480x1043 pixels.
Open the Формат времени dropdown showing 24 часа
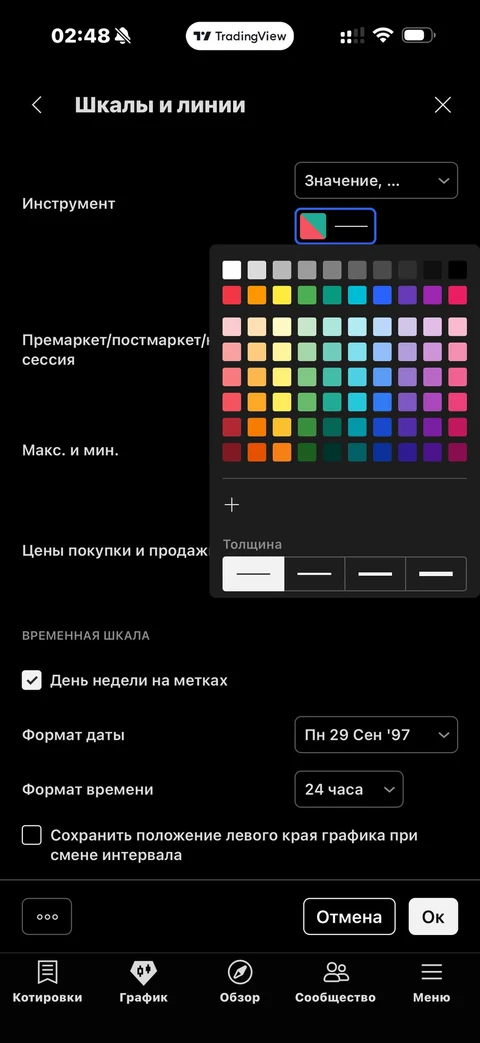(x=349, y=790)
